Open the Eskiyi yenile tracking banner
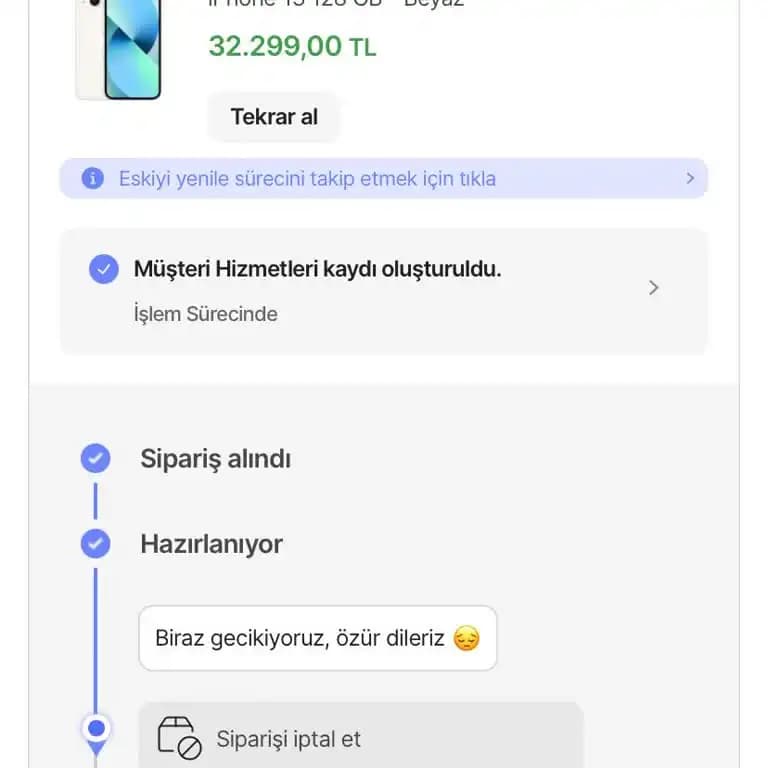This screenshot has width=768, height=768. point(384,179)
